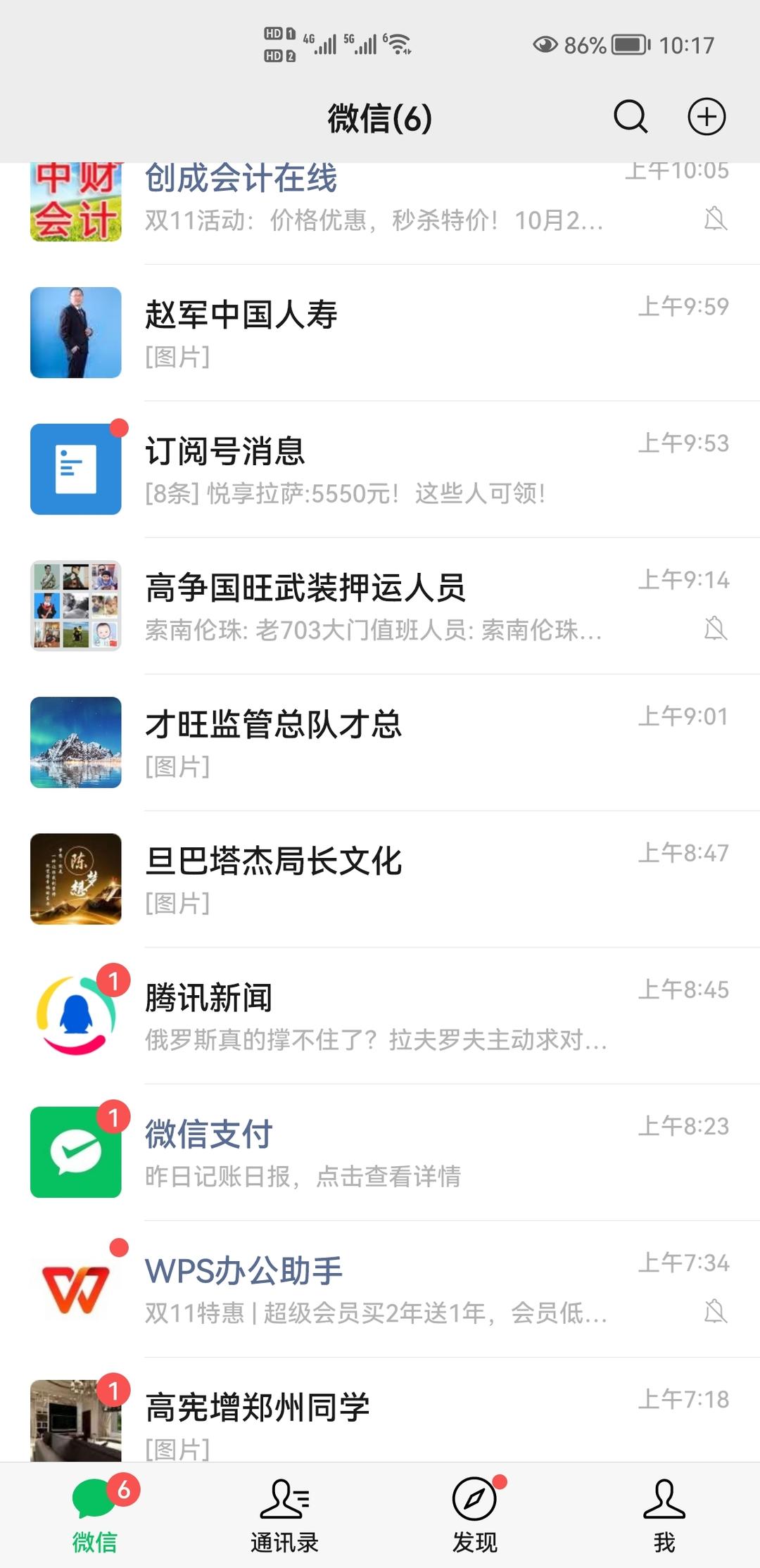This screenshot has height=1568, width=760.
Task: Open the chat with 才旺监管总队才总
Action: [380, 742]
